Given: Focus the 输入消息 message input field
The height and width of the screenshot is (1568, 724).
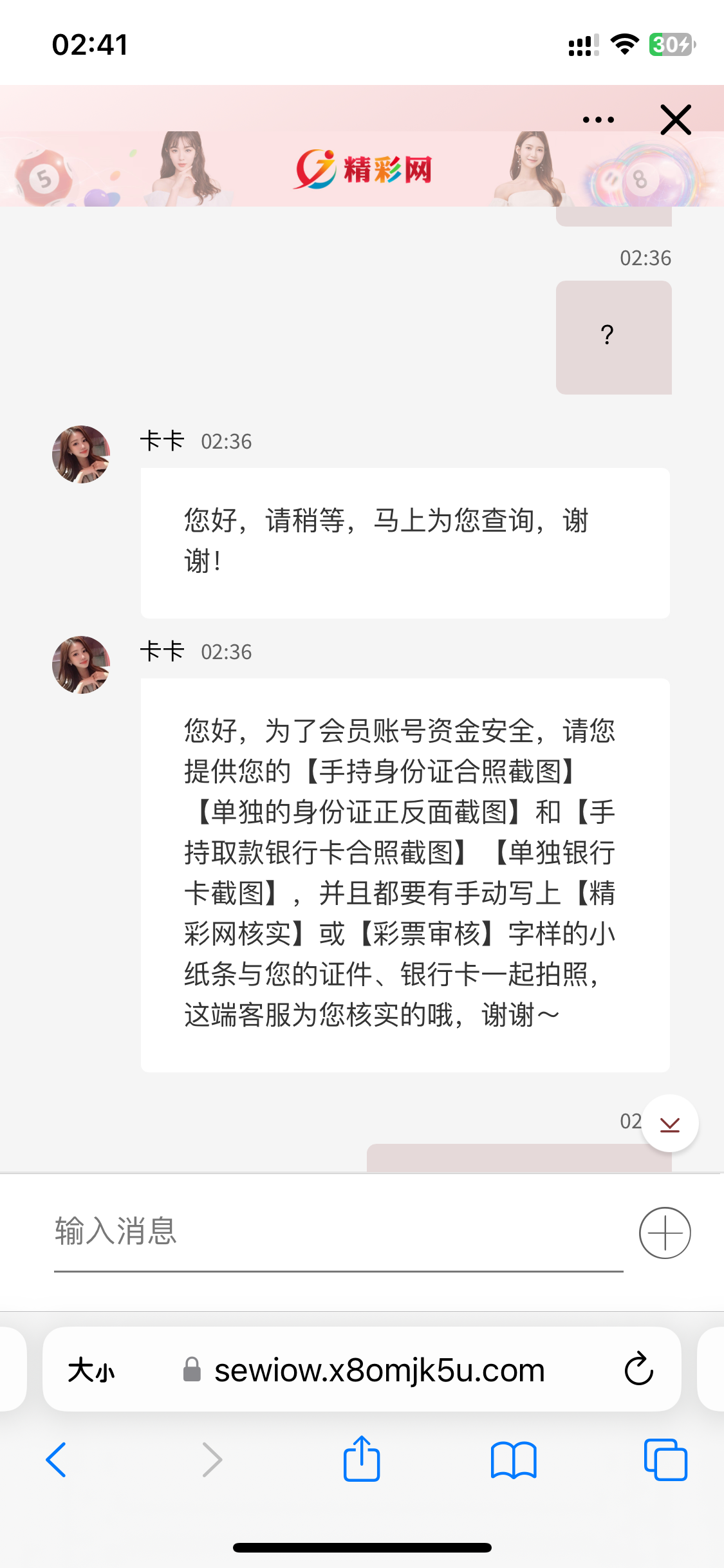Looking at the screenshot, I should [x=338, y=1231].
